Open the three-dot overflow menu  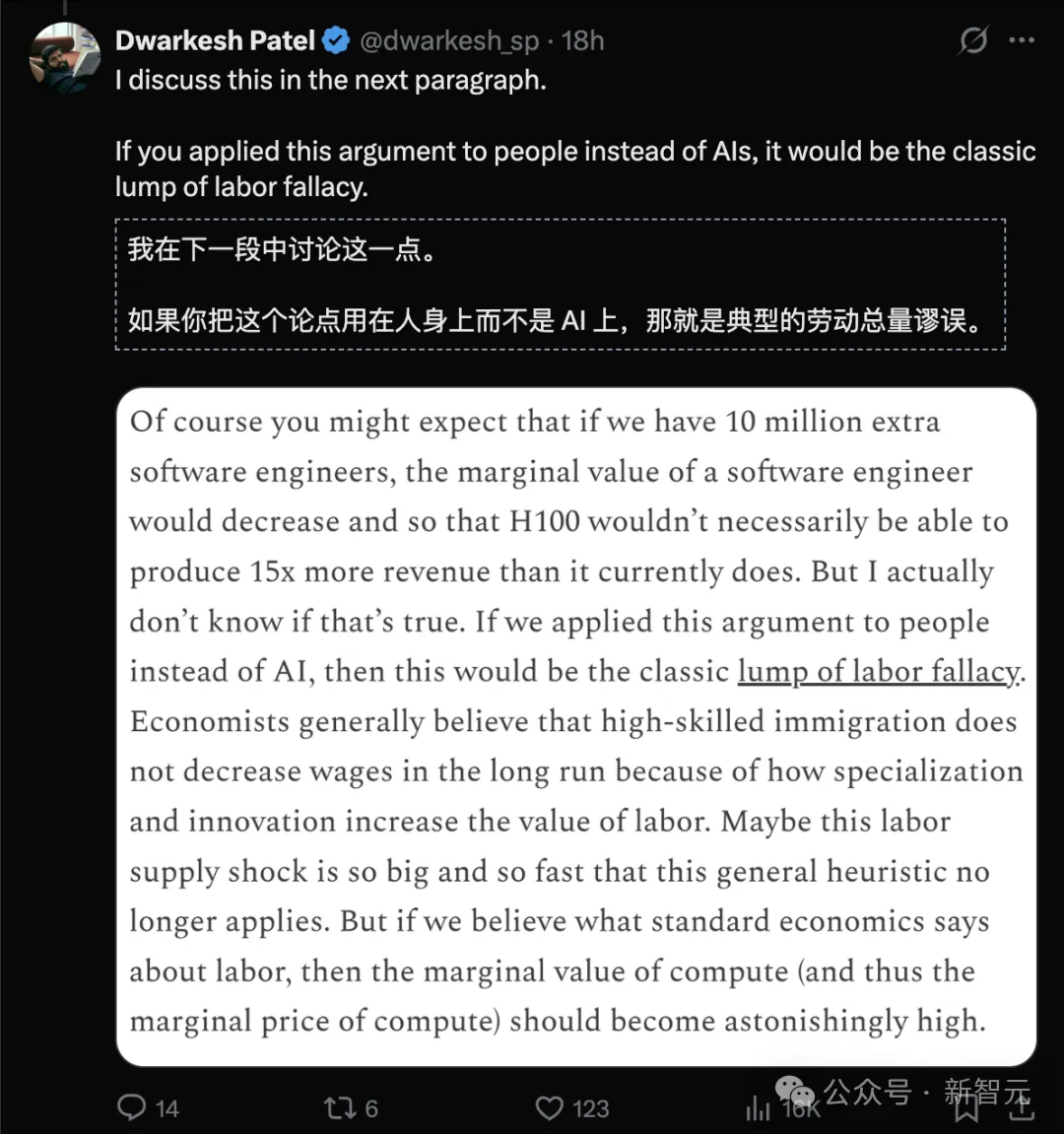1022,40
